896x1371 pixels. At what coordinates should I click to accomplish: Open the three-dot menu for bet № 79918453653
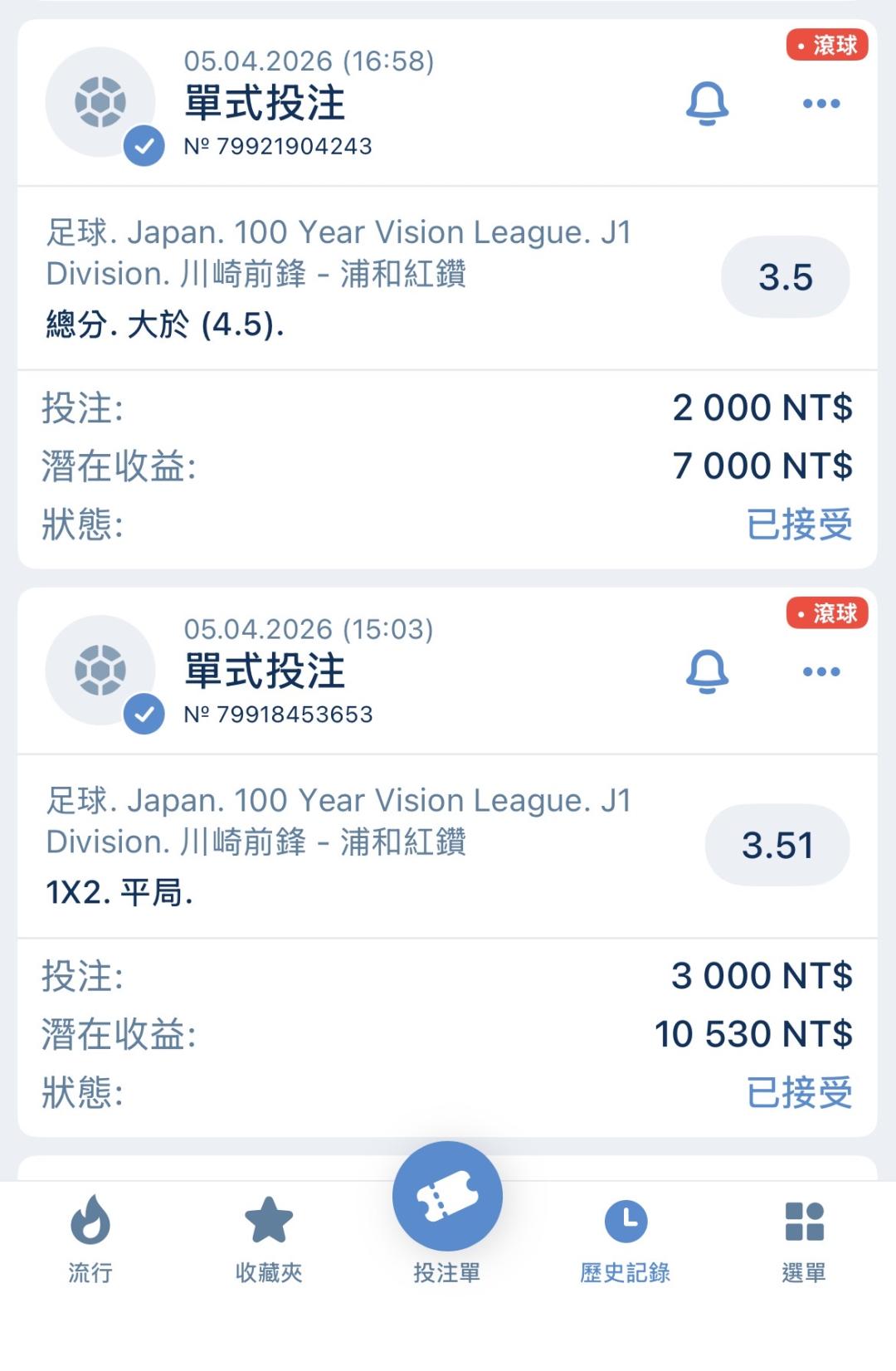[821, 671]
